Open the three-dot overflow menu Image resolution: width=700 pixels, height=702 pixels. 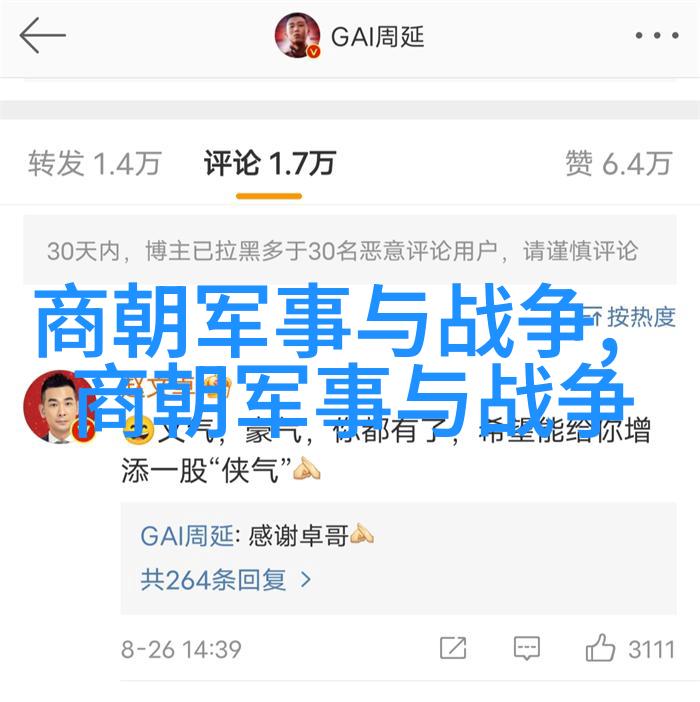656,37
